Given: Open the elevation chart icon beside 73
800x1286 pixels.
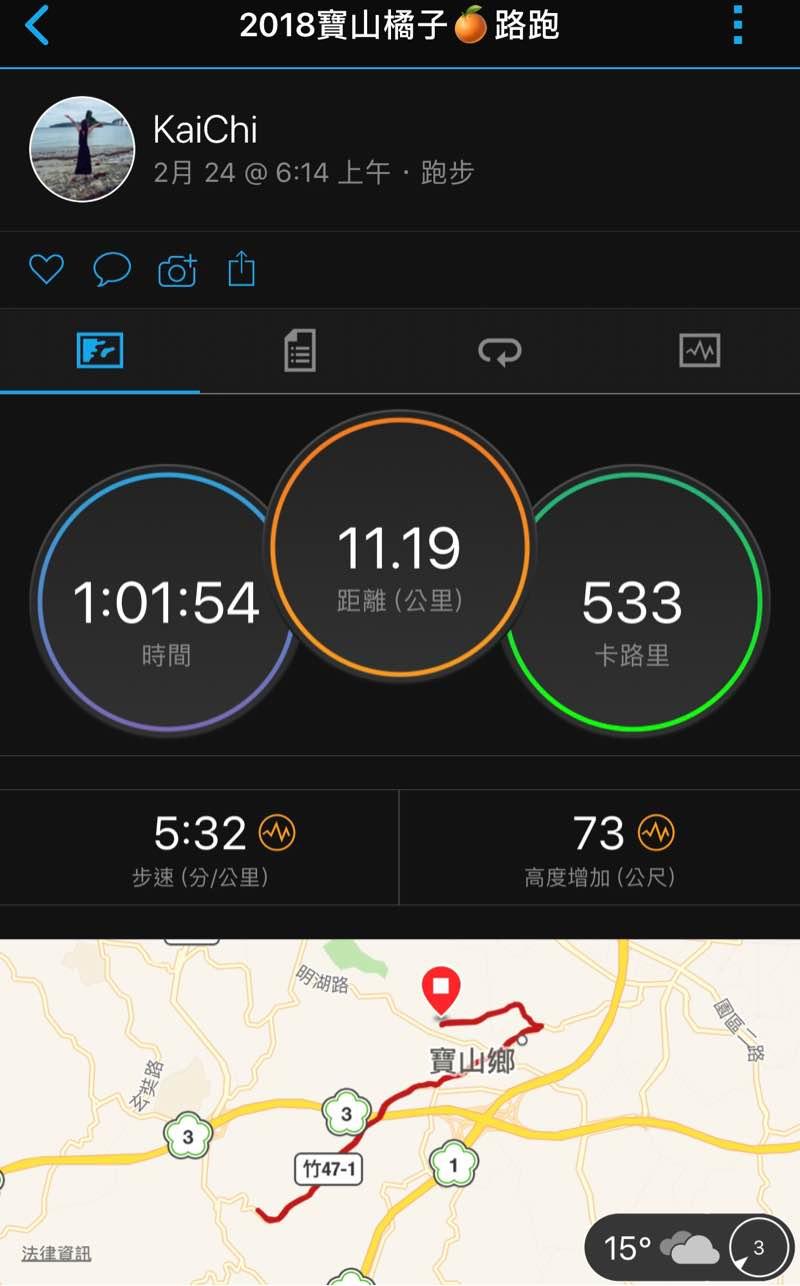Looking at the screenshot, I should pyautogui.click(x=656, y=832).
